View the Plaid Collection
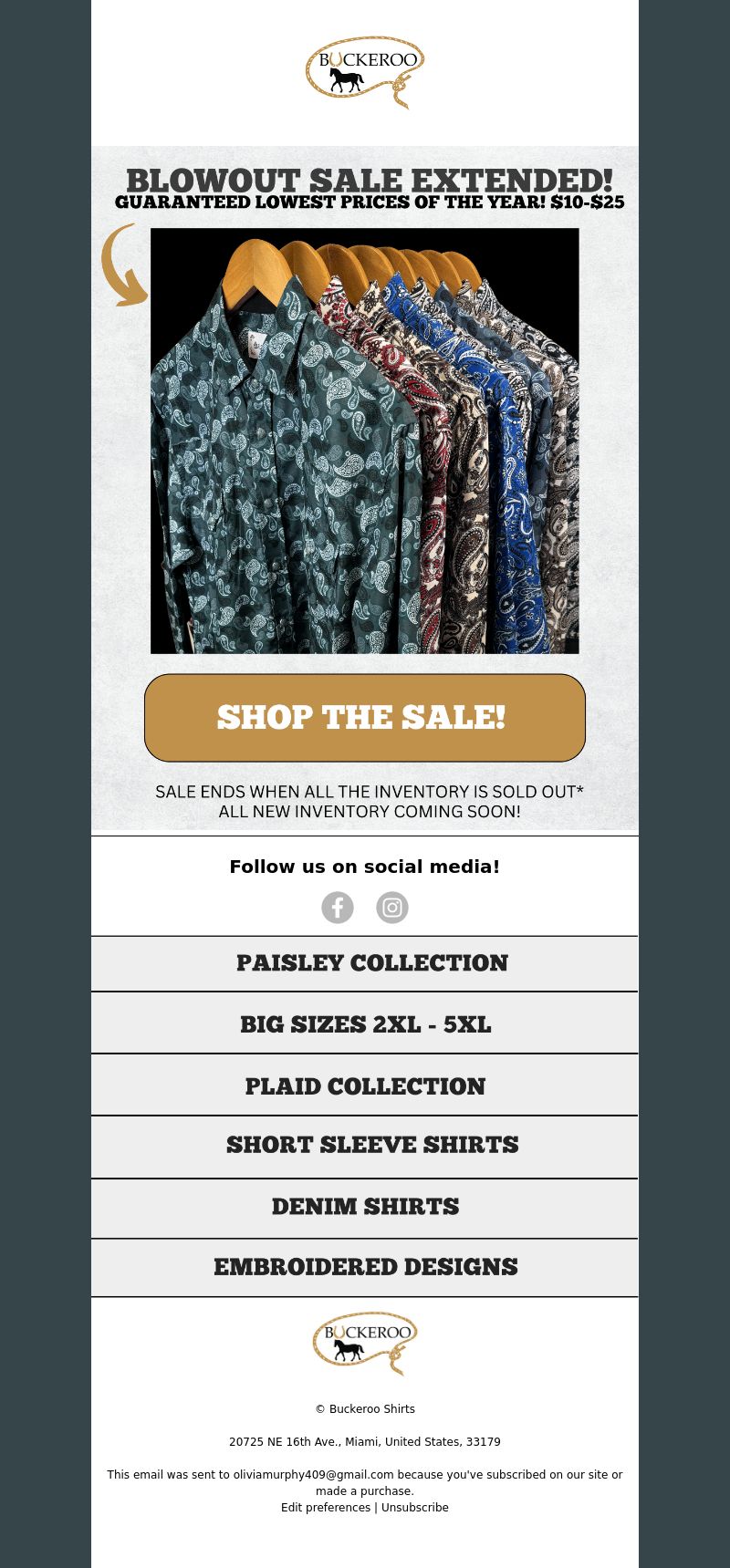 click(365, 1085)
